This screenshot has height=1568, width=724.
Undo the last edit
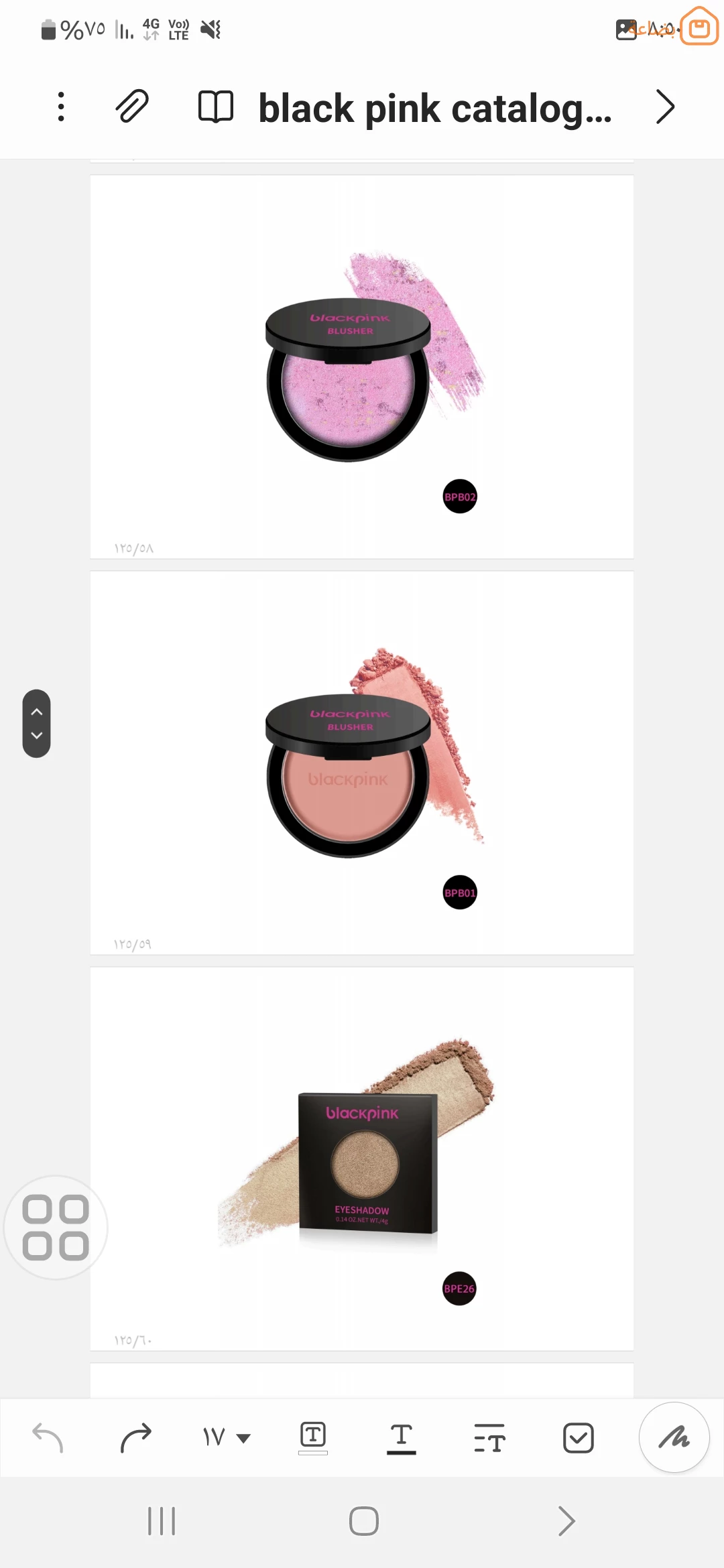[48, 1438]
